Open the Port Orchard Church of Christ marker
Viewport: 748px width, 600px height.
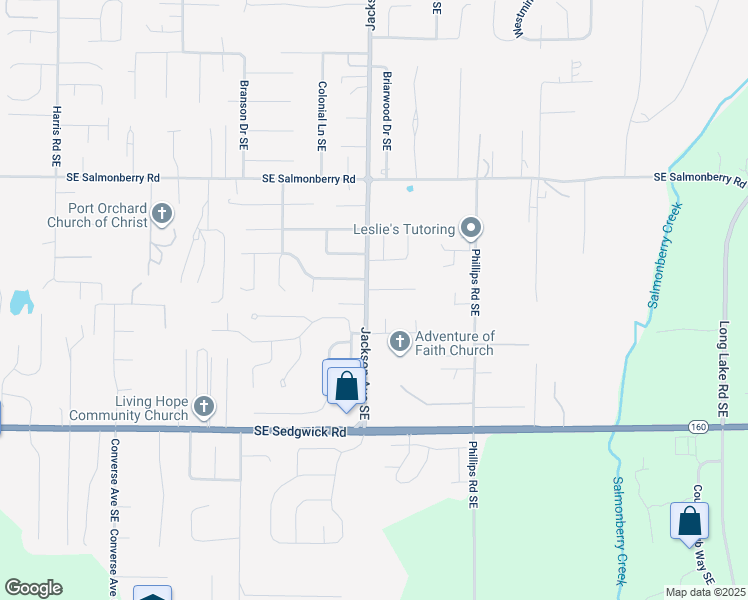point(162,214)
